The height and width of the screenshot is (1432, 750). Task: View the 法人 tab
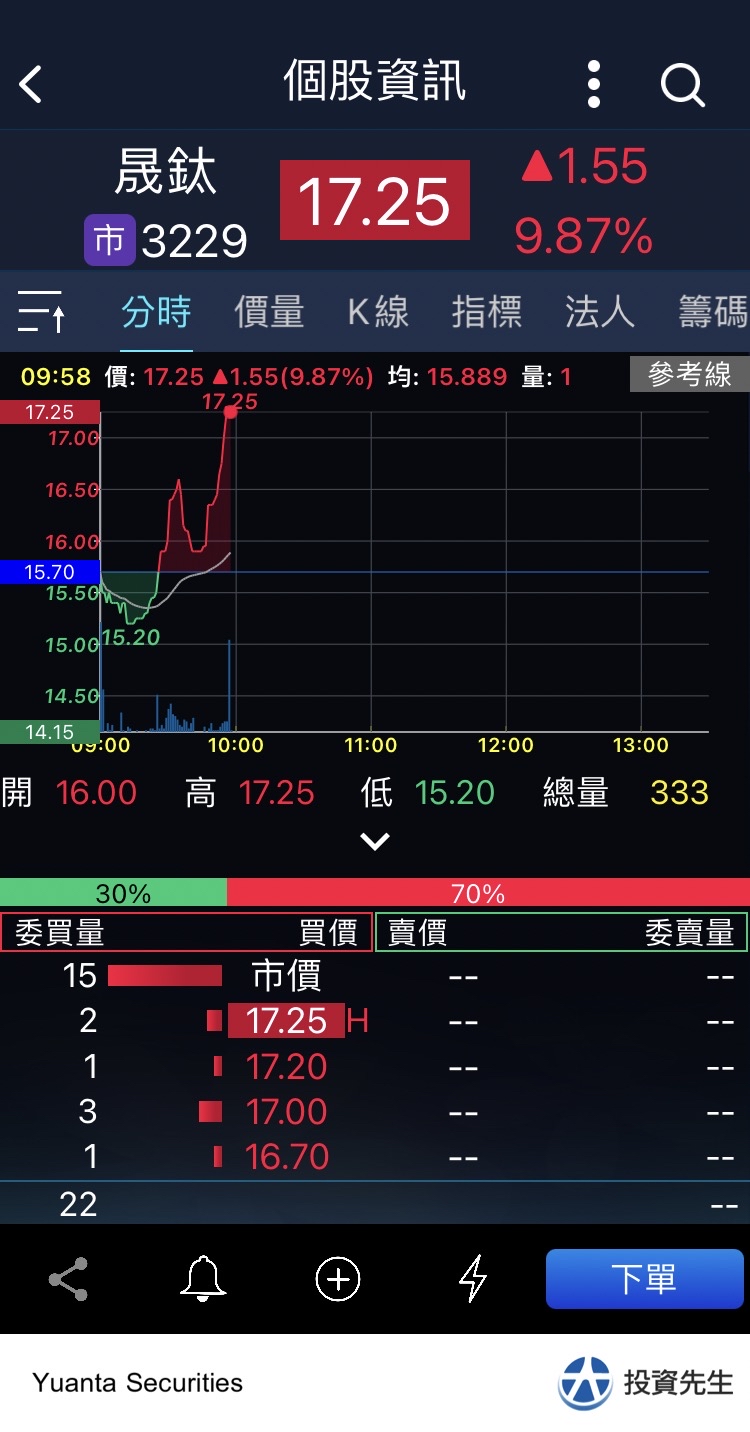tap(600, 312)
